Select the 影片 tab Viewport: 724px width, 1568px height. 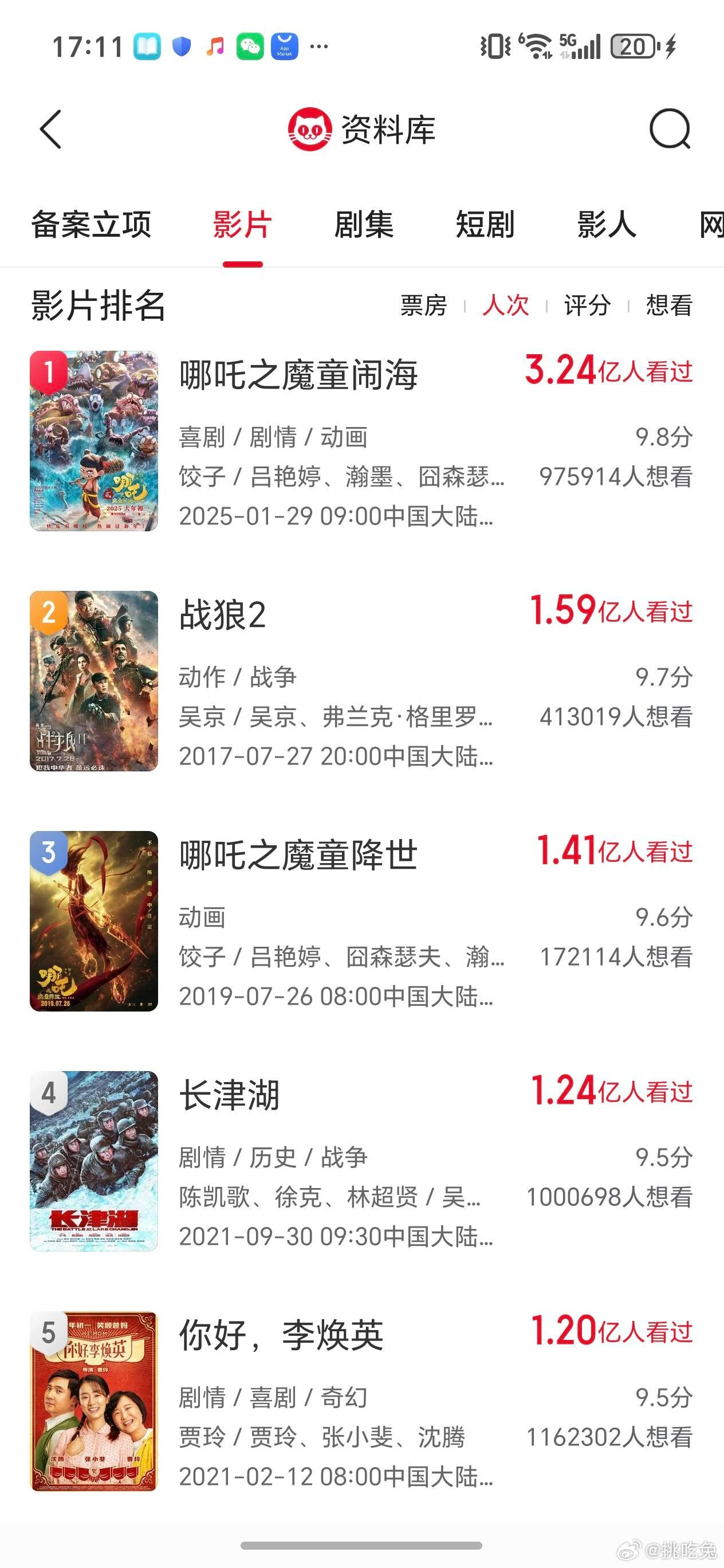click(x=242, y=225)
